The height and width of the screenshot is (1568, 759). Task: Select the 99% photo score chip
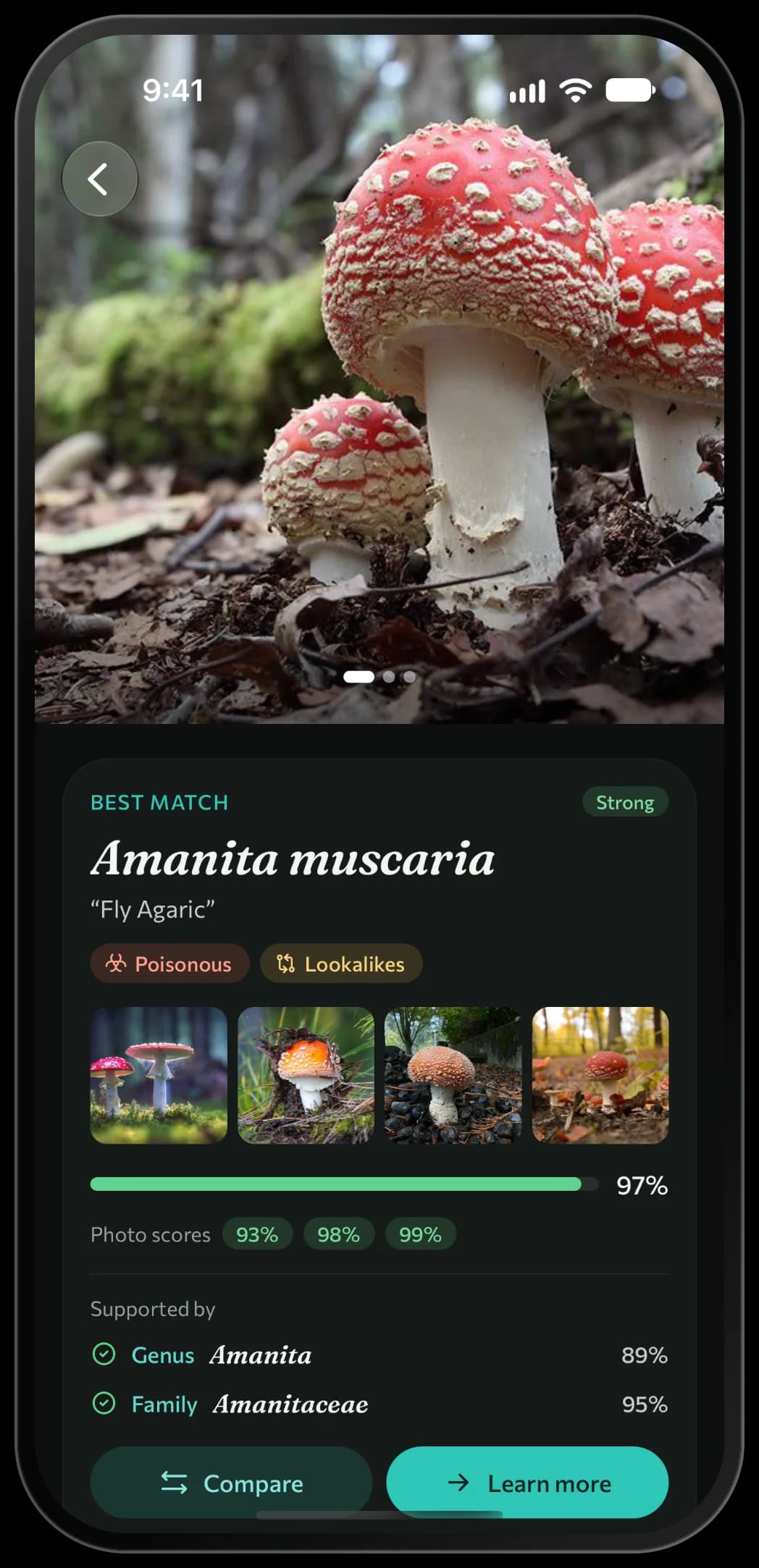[420, 1234]
